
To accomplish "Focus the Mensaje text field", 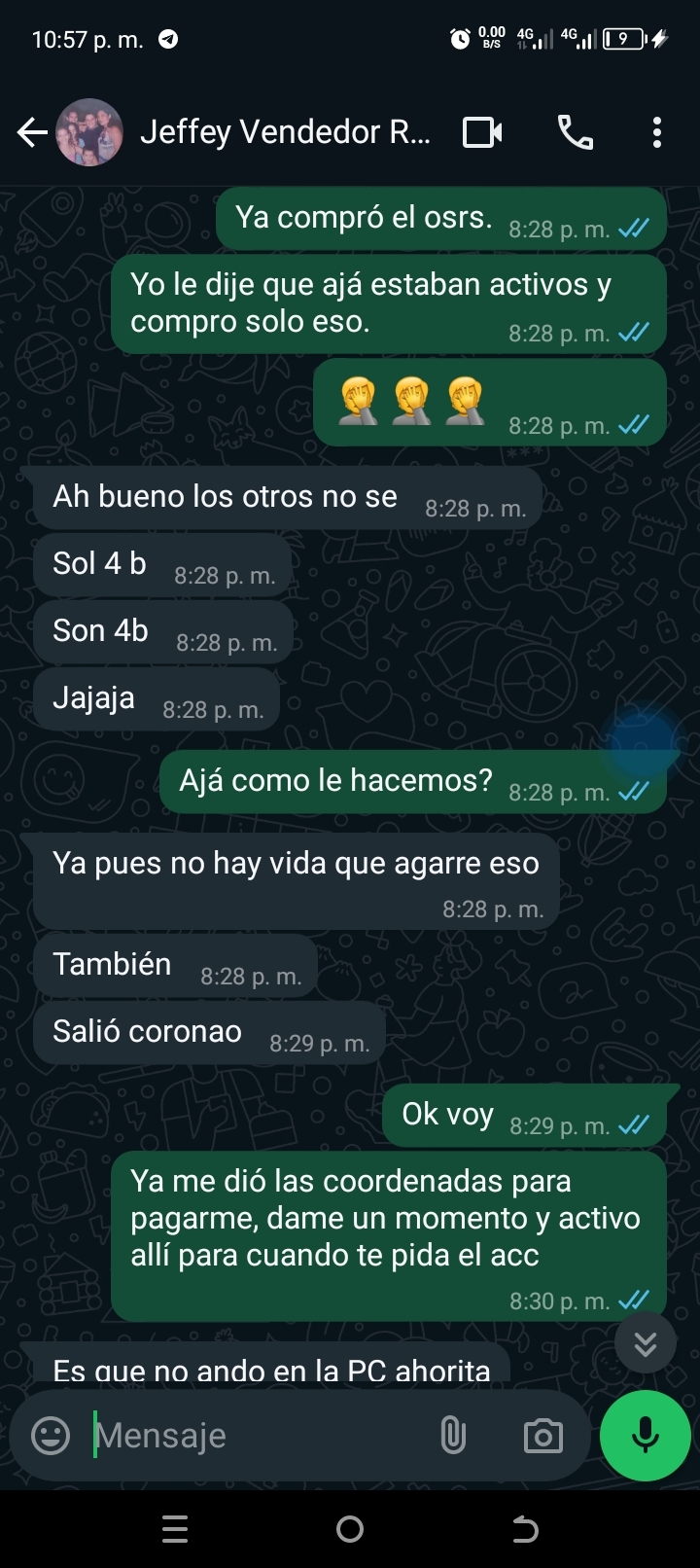I will coord(253,1436).
